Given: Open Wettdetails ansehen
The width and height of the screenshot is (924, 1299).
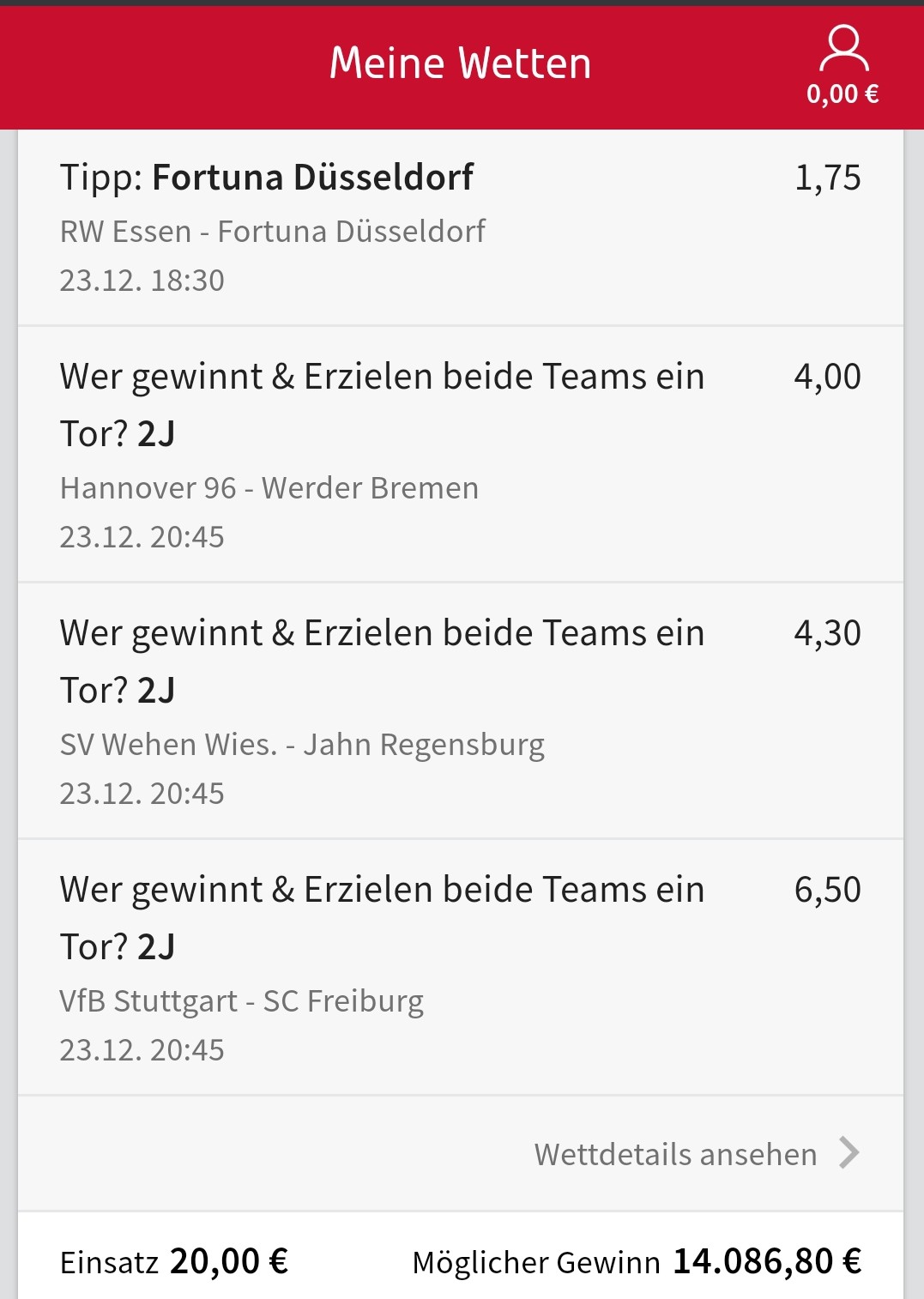Looking at the screenshot, I should click(696, 1154).
